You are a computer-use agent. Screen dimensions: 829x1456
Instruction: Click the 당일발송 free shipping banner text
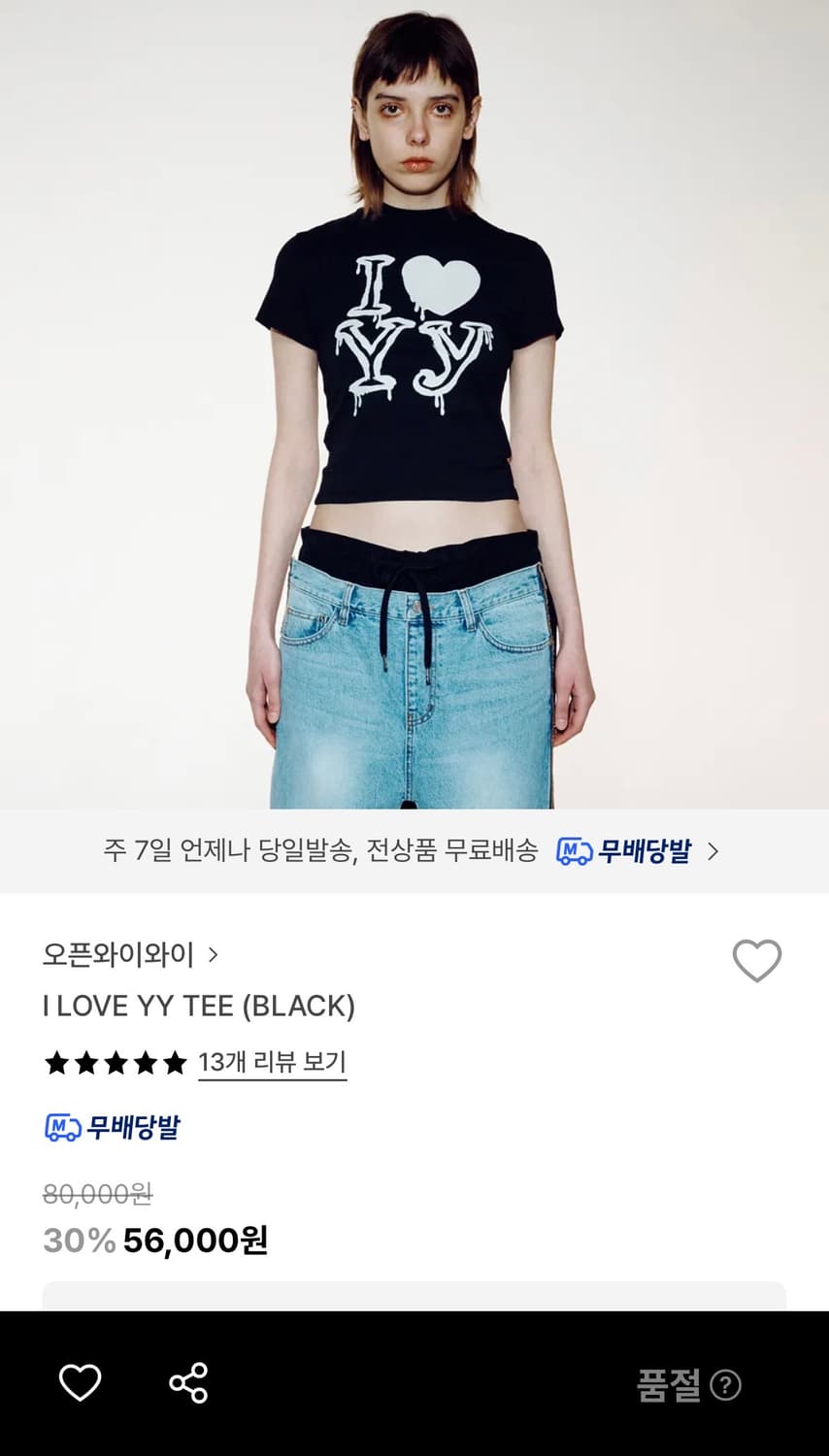[320, 850]
